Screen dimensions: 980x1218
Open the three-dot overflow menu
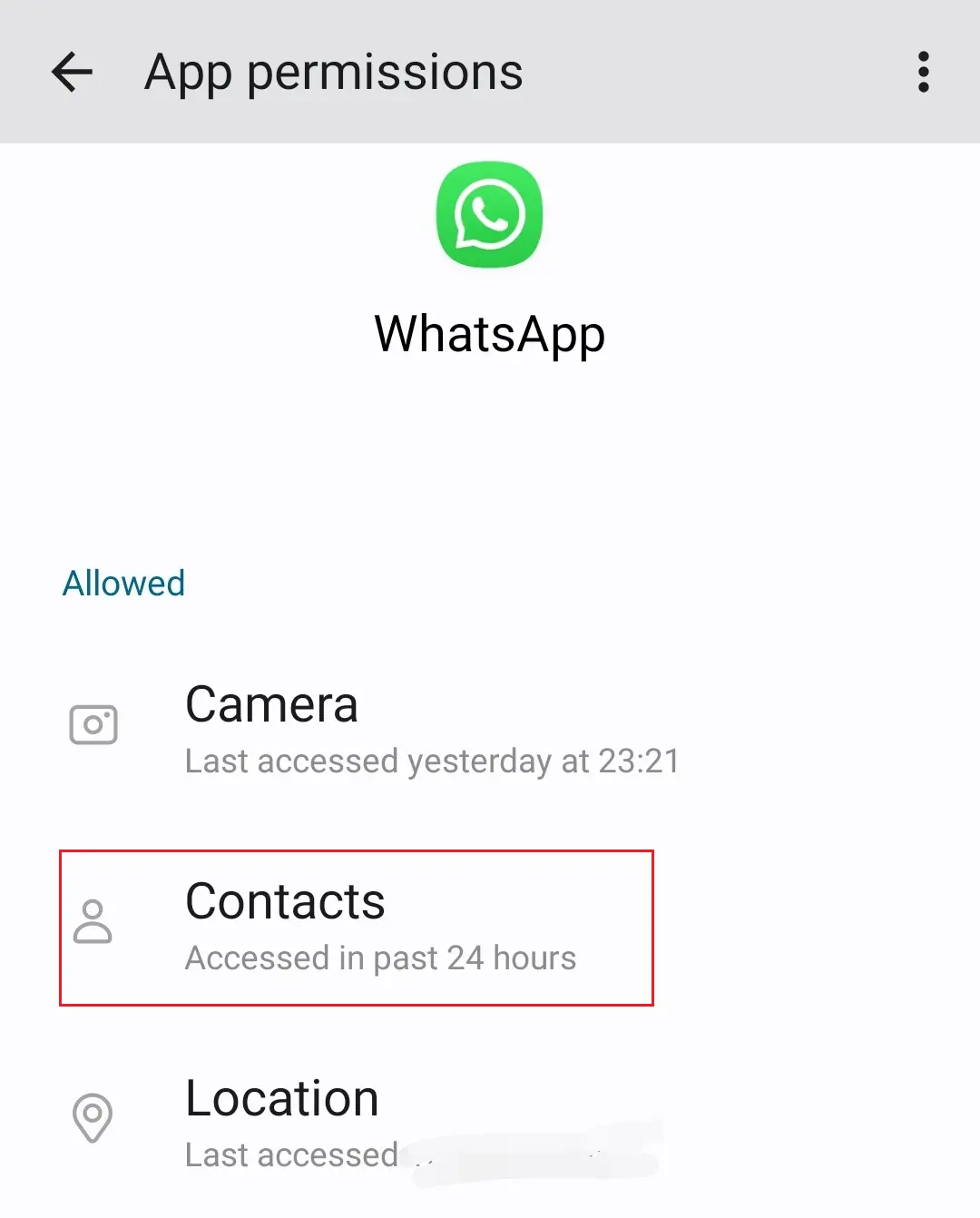tap(923, 72)
